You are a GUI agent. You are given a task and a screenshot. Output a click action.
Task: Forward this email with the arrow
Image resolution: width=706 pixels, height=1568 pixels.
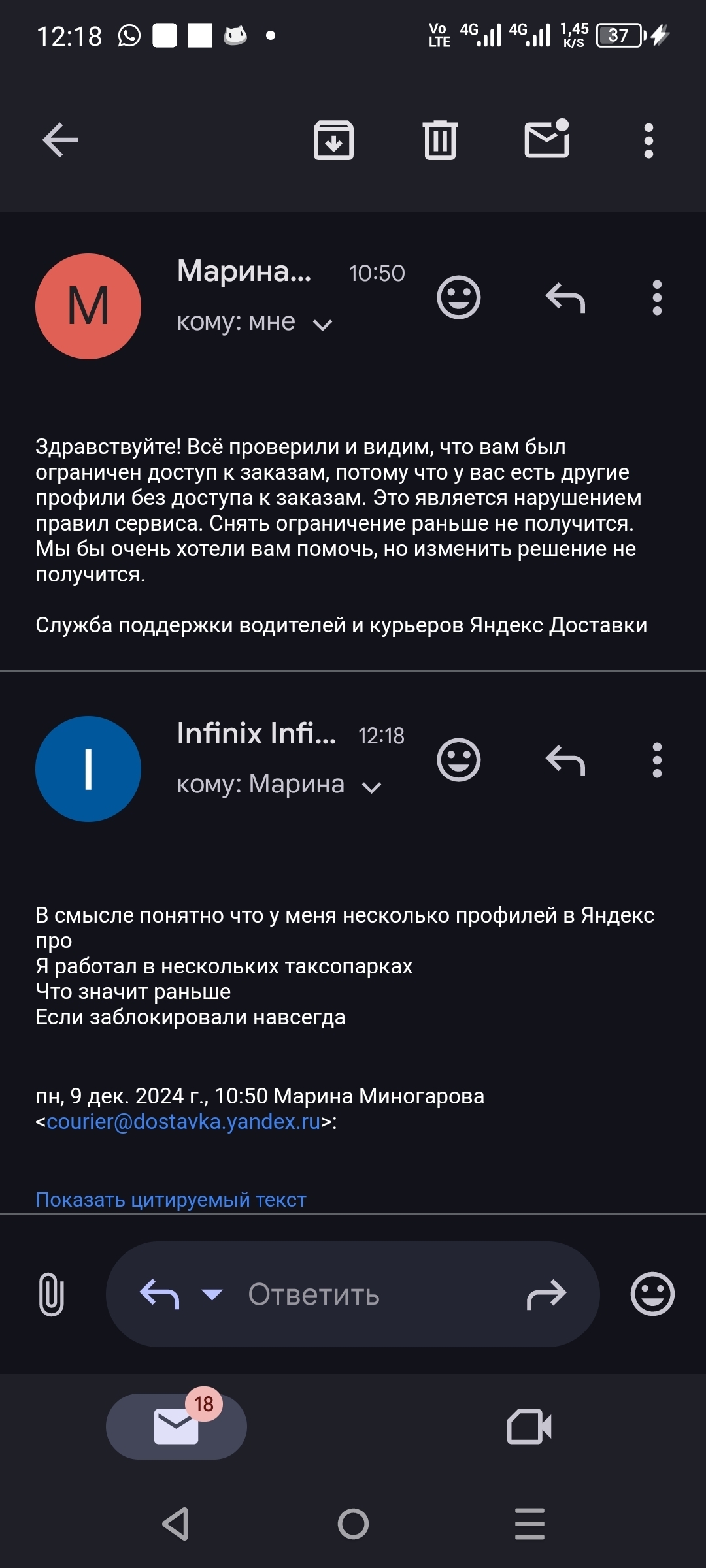(x=546, y=1294)
